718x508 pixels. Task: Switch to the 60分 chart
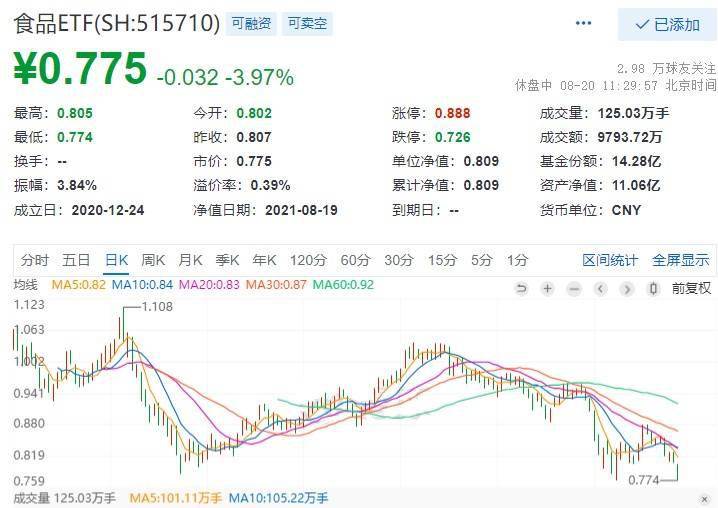pos(355,260)
